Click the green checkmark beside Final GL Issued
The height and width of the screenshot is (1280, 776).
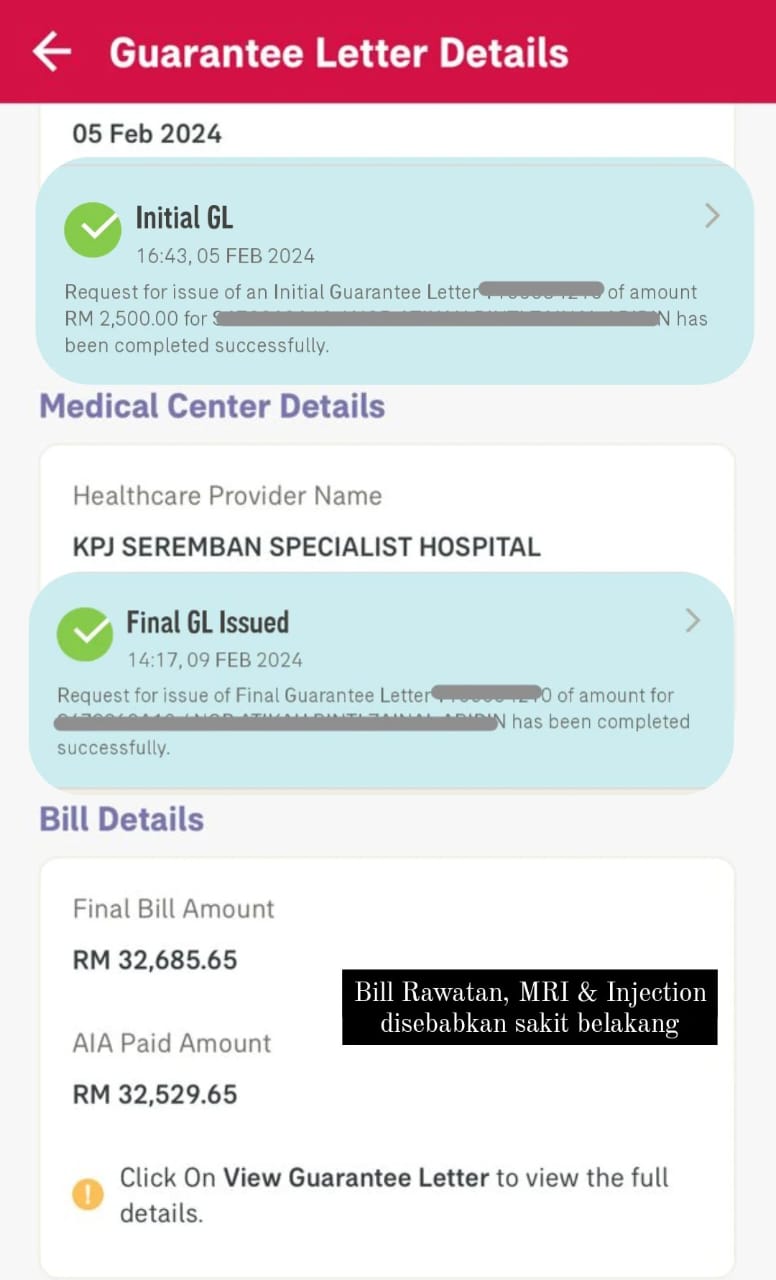(85, 633)
